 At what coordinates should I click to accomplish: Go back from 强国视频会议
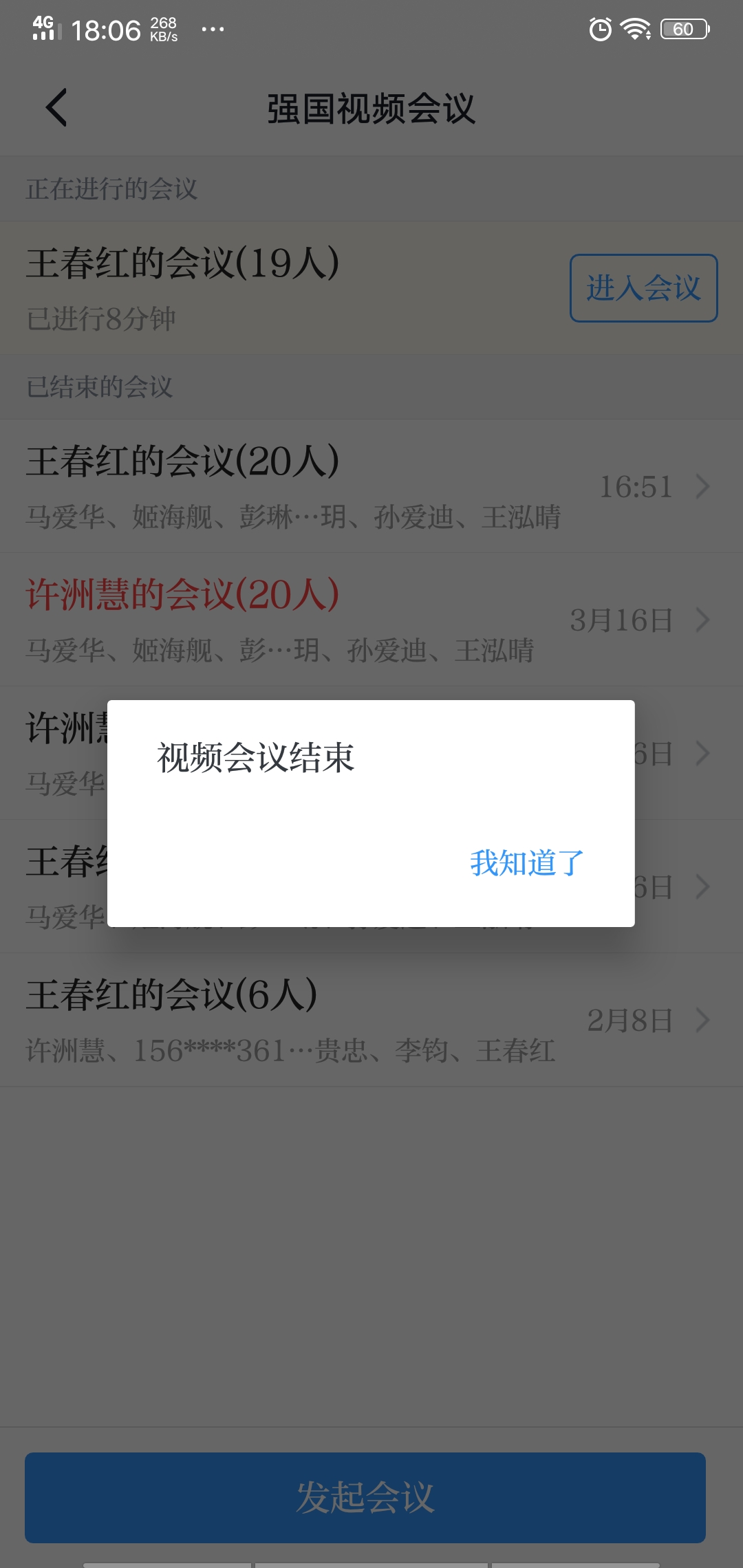pos(56,107)
